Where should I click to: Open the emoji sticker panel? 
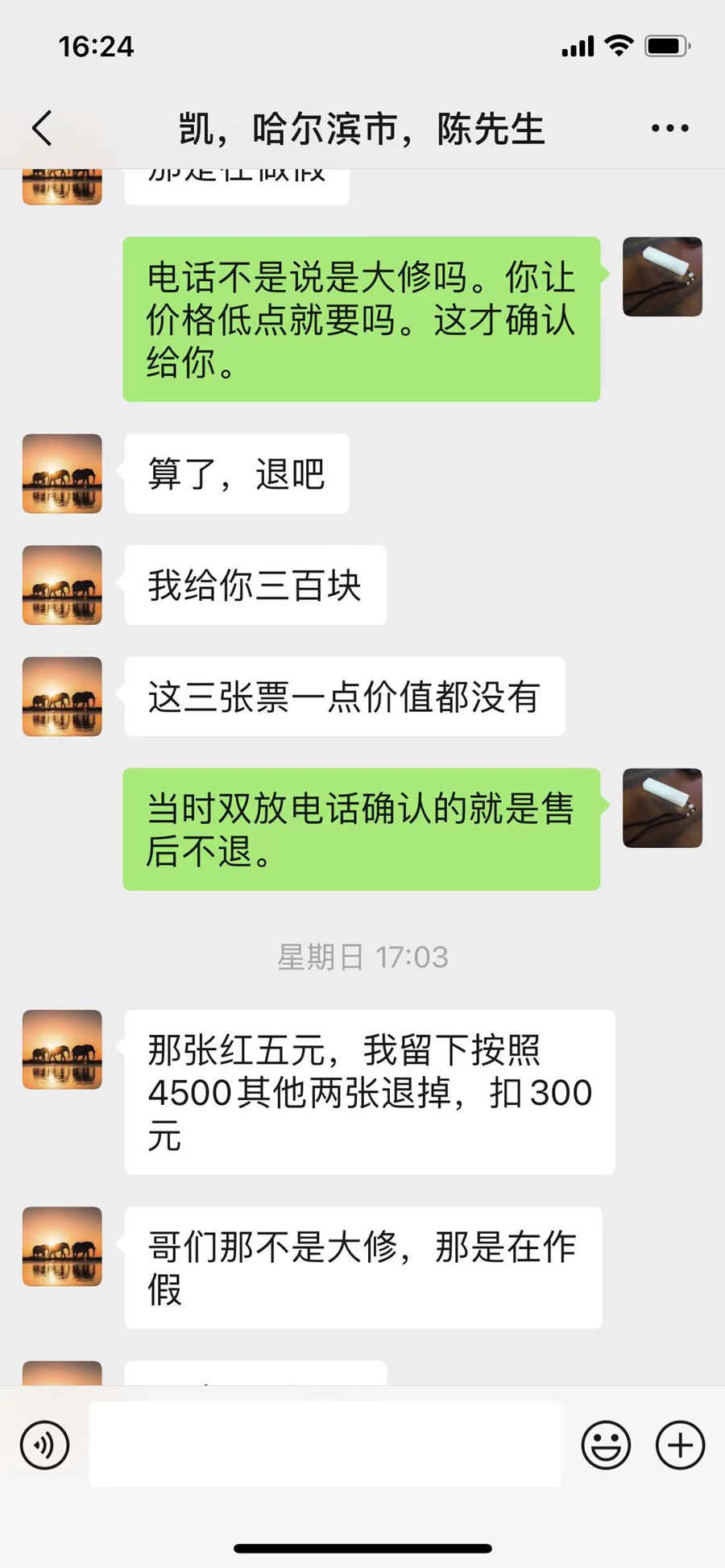[x=606, y=1445]
